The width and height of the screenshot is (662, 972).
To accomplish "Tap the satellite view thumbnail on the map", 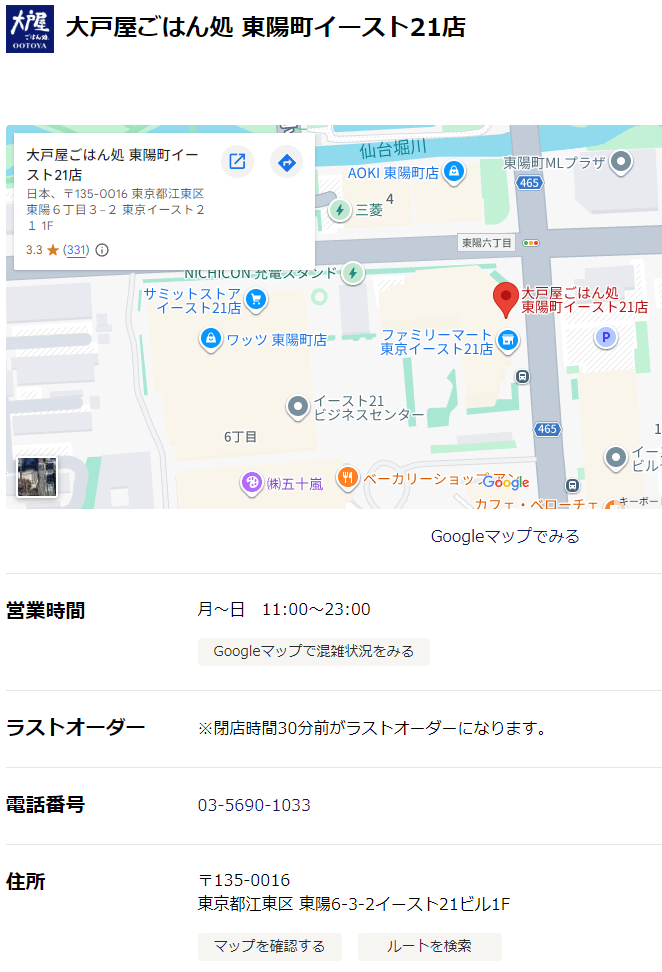I will (x=37, y=477).
